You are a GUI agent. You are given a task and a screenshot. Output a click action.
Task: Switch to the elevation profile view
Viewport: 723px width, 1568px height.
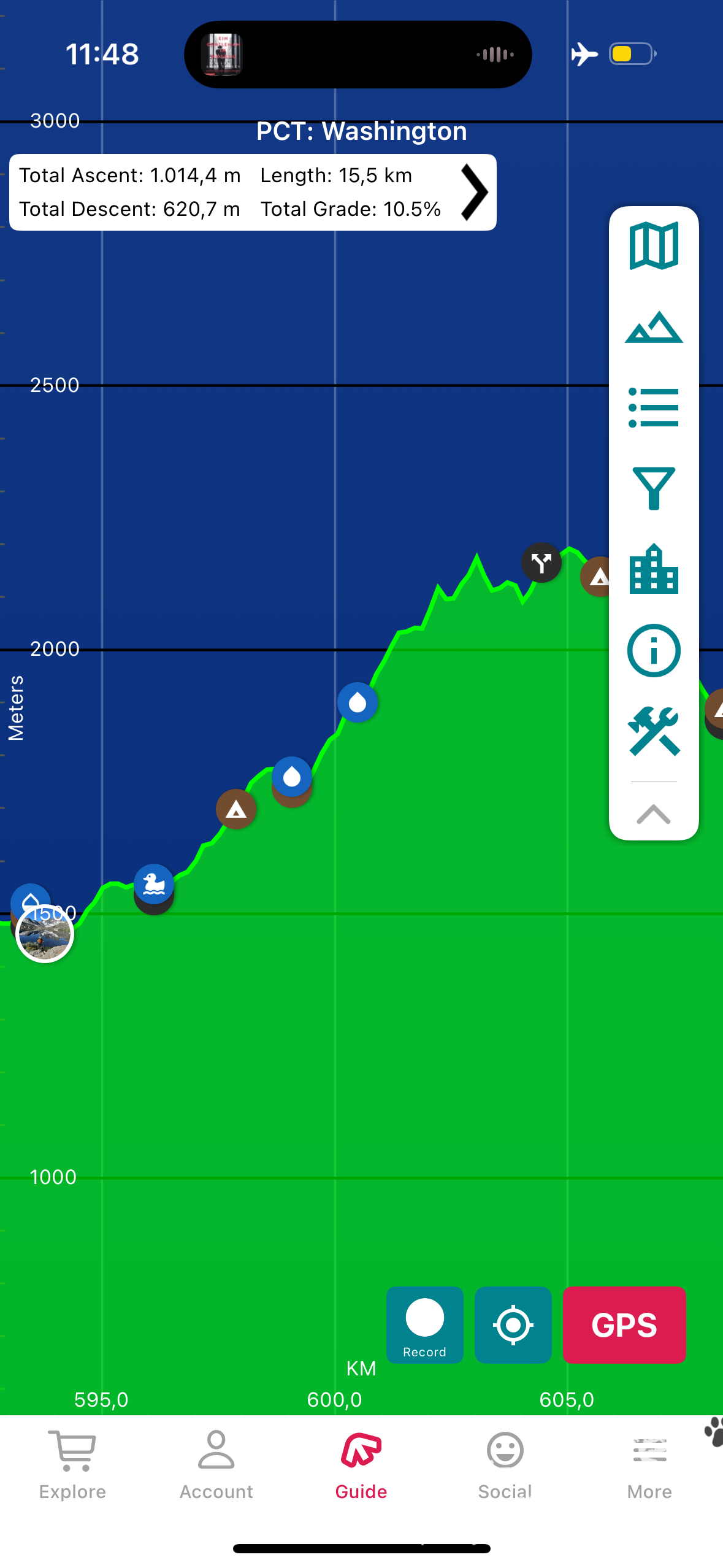(654, 328)
